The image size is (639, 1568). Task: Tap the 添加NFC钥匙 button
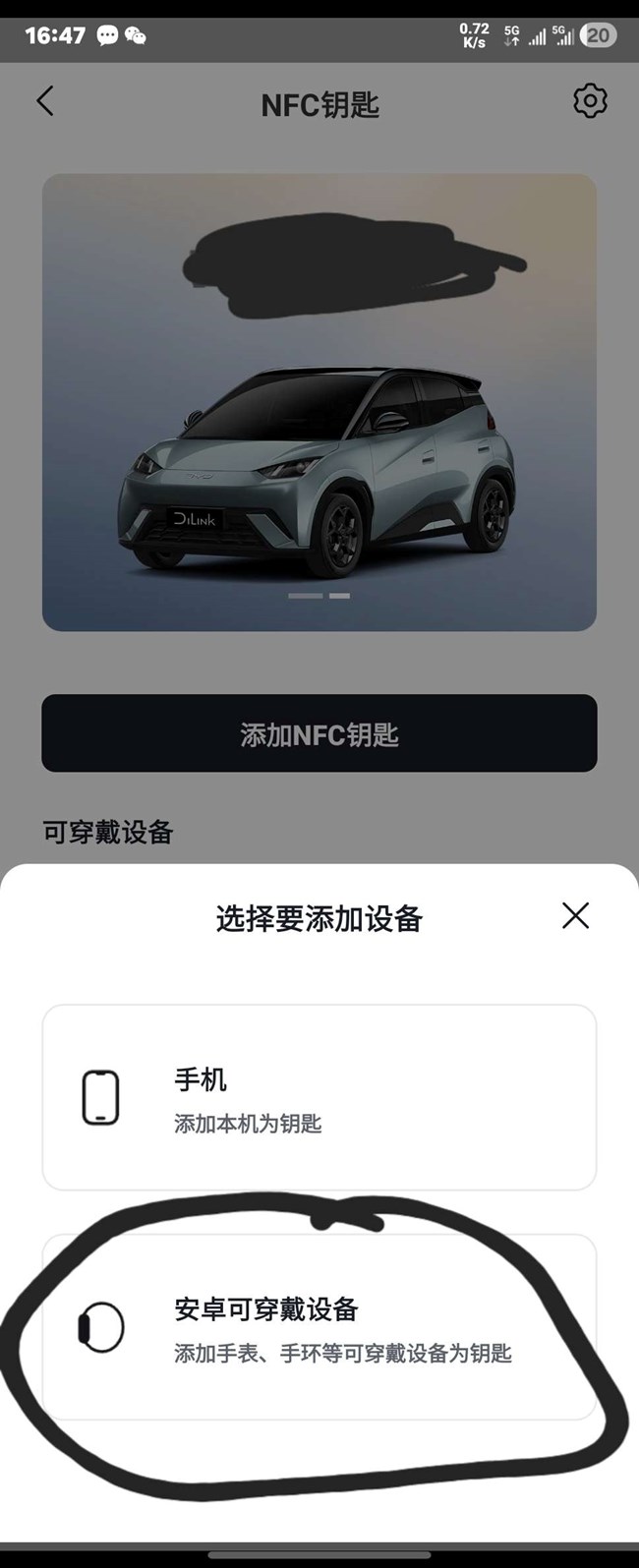pyautogui.click(x=319, y=733)
